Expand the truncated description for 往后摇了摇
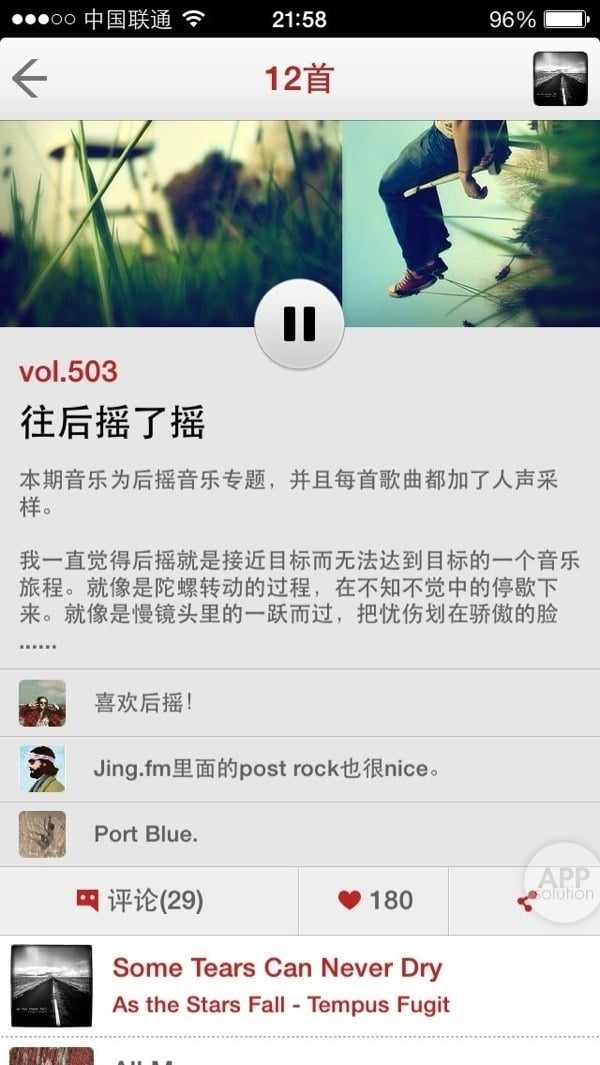This screenshot has height=1065, width=600. pyautogui.click(x=38, y=645)
